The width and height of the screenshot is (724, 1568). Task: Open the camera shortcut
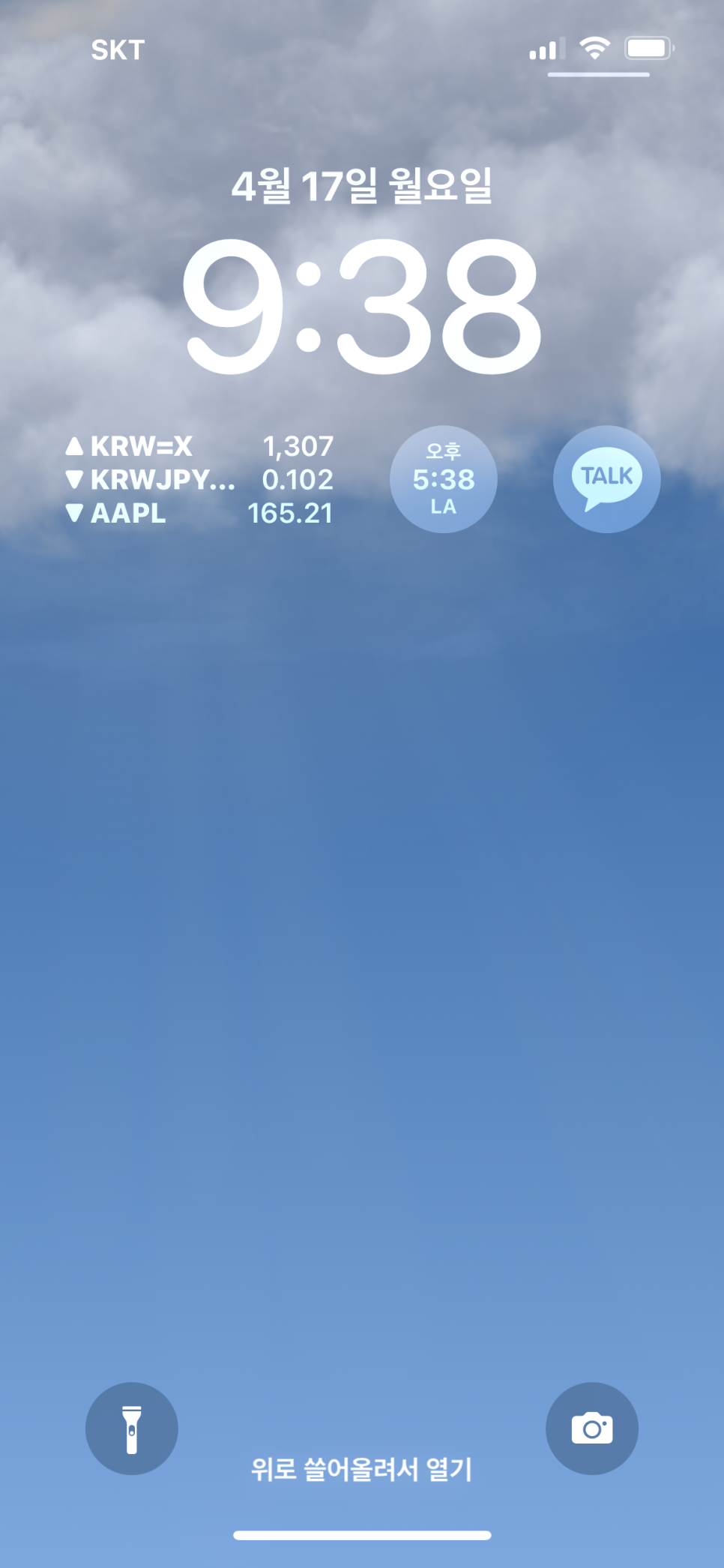[591, 1429]
